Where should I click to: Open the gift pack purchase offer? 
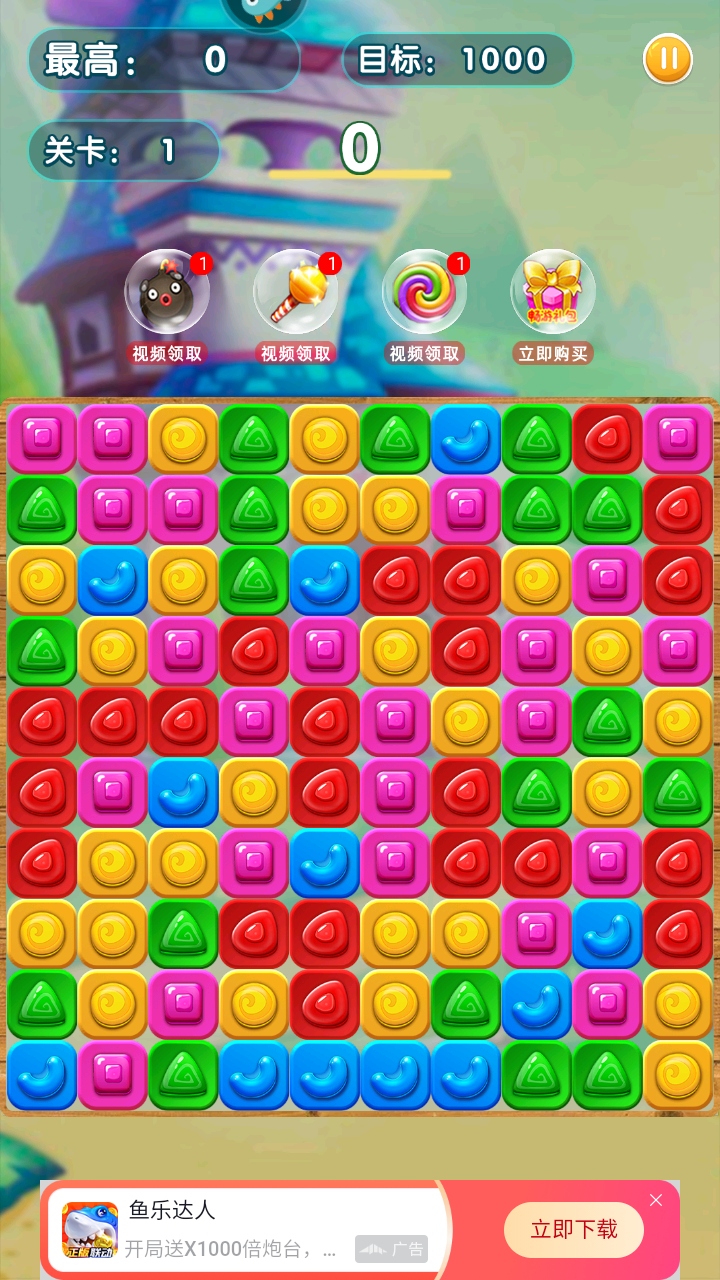(553, 293)
